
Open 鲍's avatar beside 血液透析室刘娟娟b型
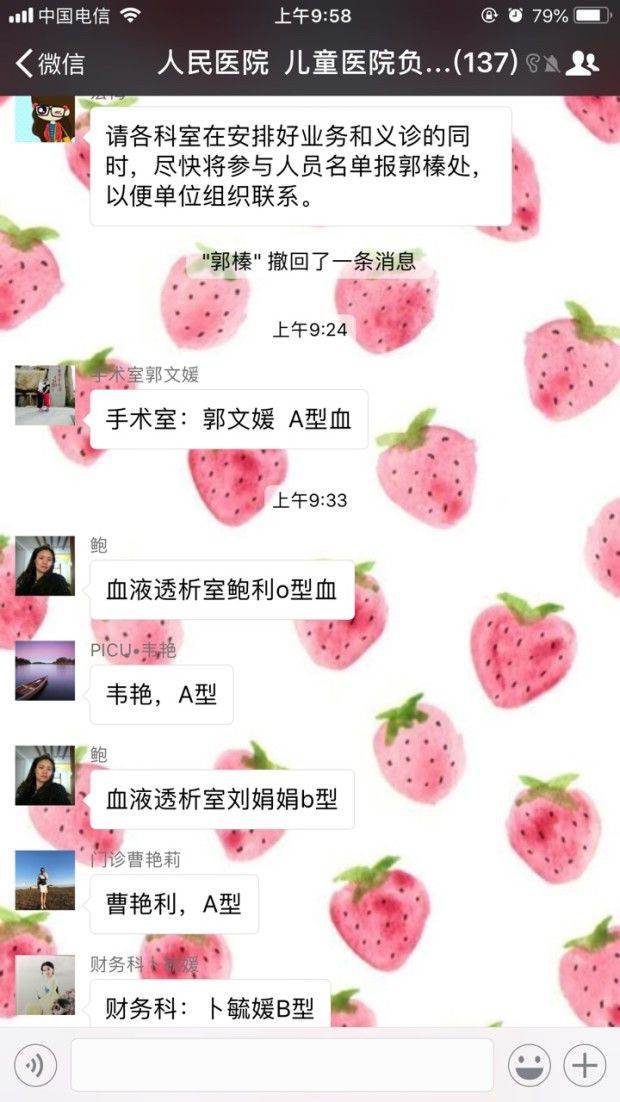click(45, 776)
